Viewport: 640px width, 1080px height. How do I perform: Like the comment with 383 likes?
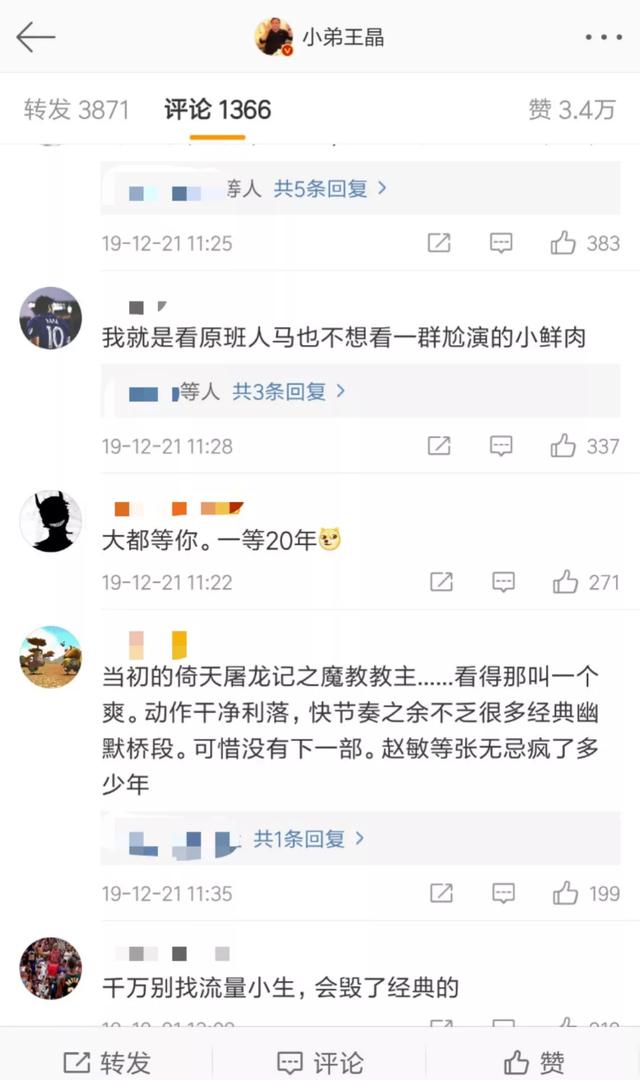tap(564, 243)
